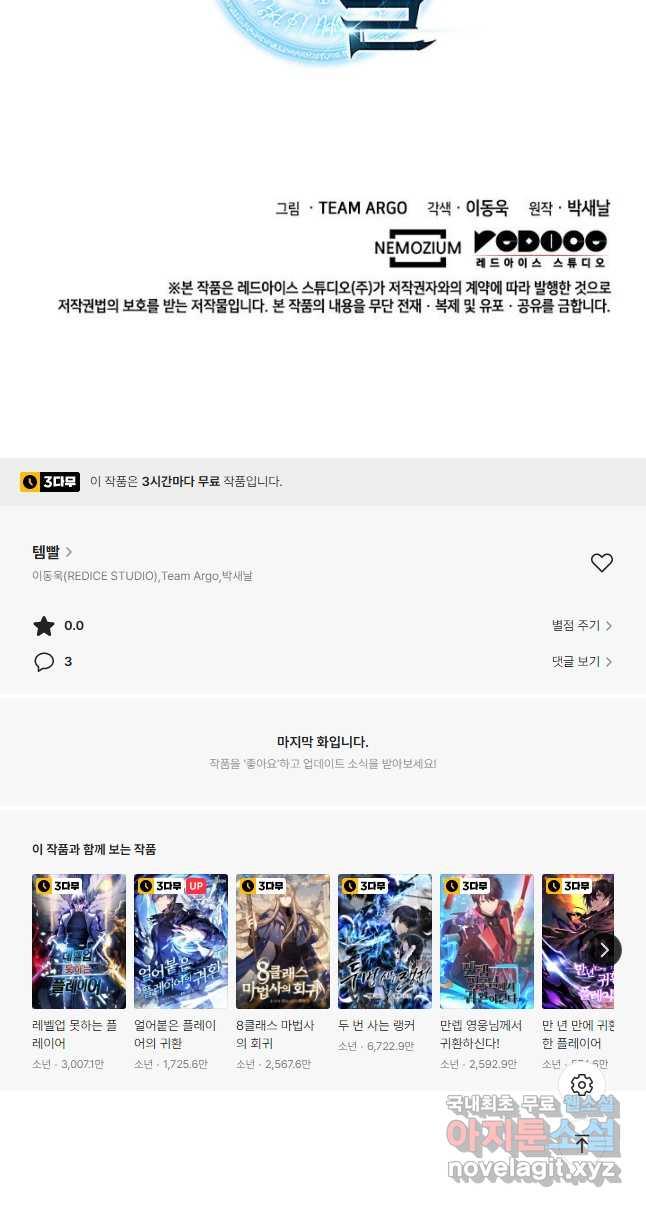Open viewer settings gear
Screen dimensions: 646x1207
582,1085
